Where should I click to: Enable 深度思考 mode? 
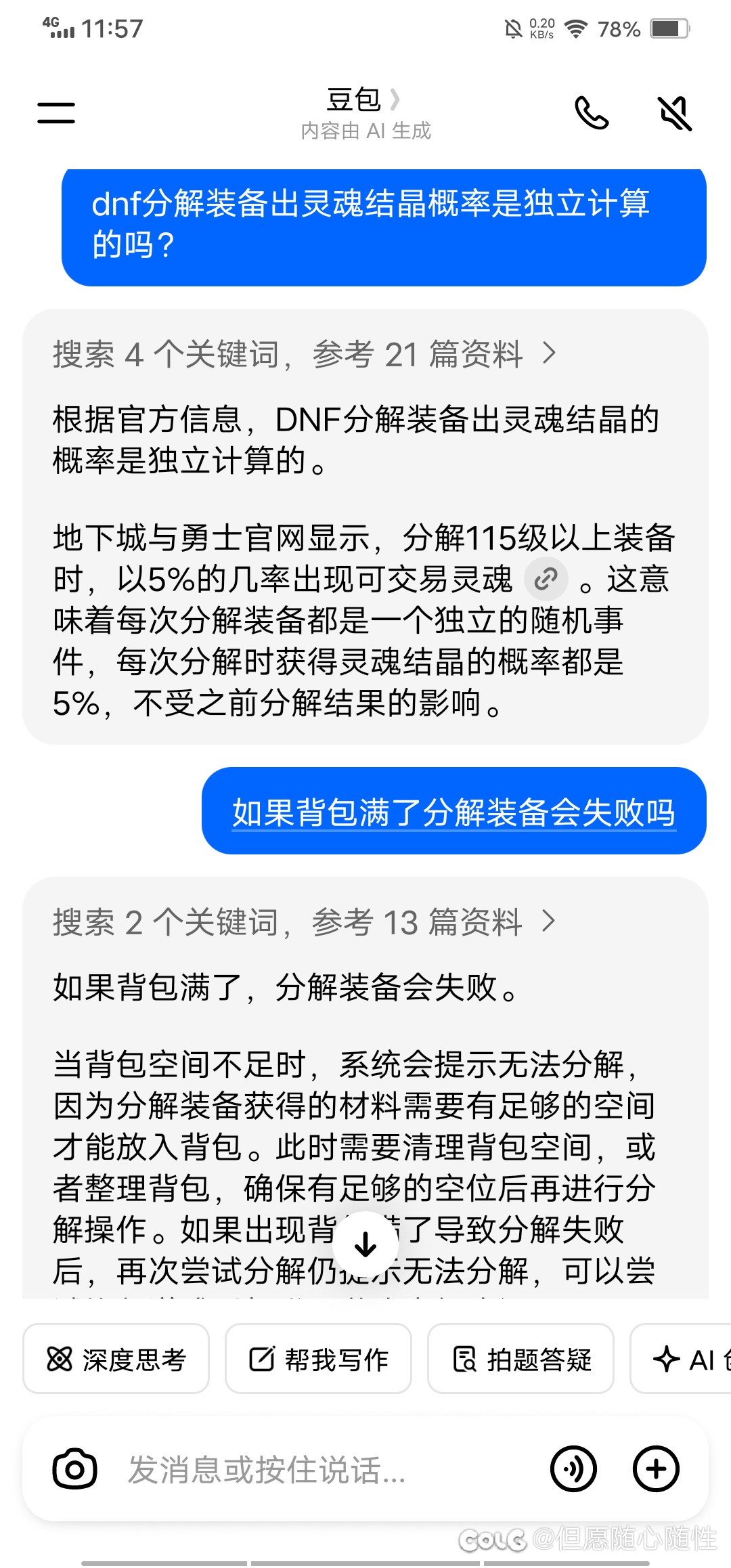pyautogui.click(x=116, y=1359)
